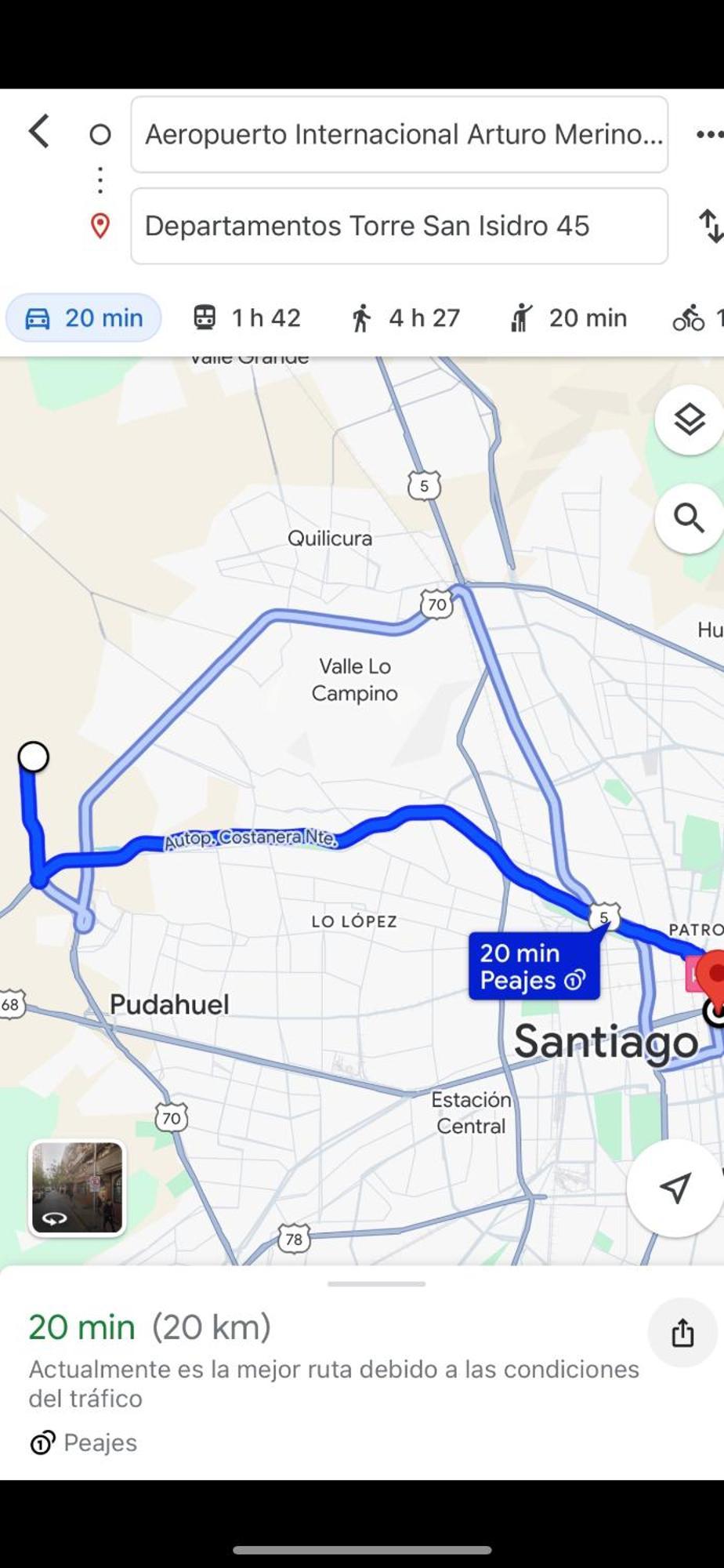Viewport: 724px width, 1568px height.
Task: Search along the route
Action: (x=689, y=518)
